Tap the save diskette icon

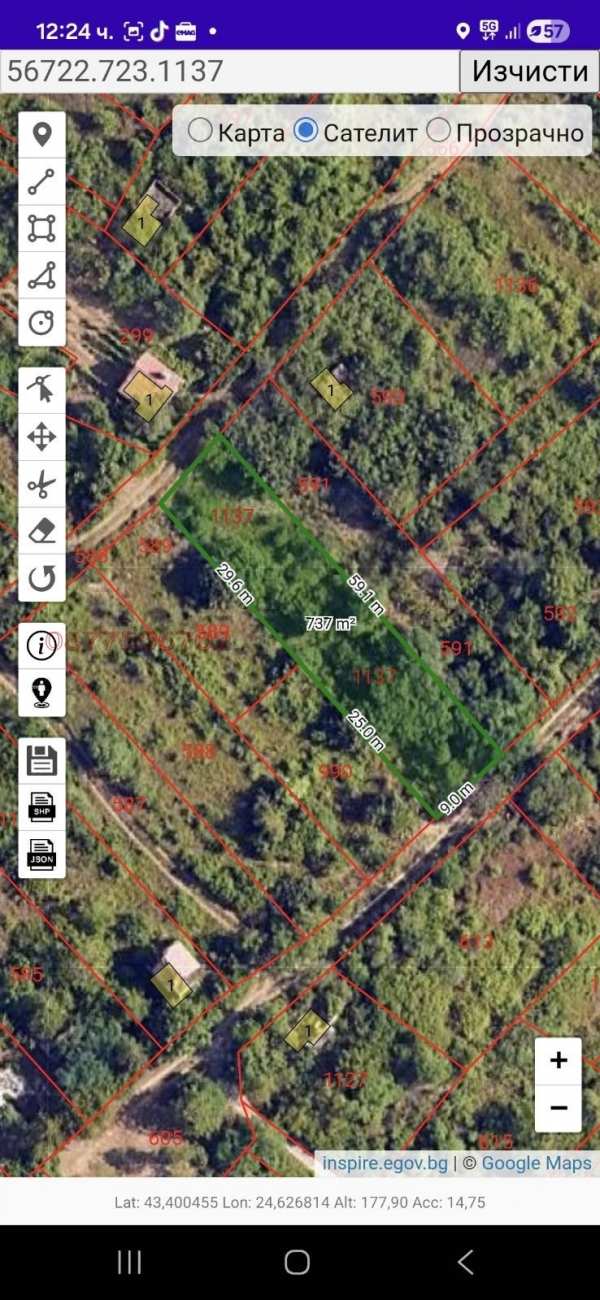(x=42, y=760)
